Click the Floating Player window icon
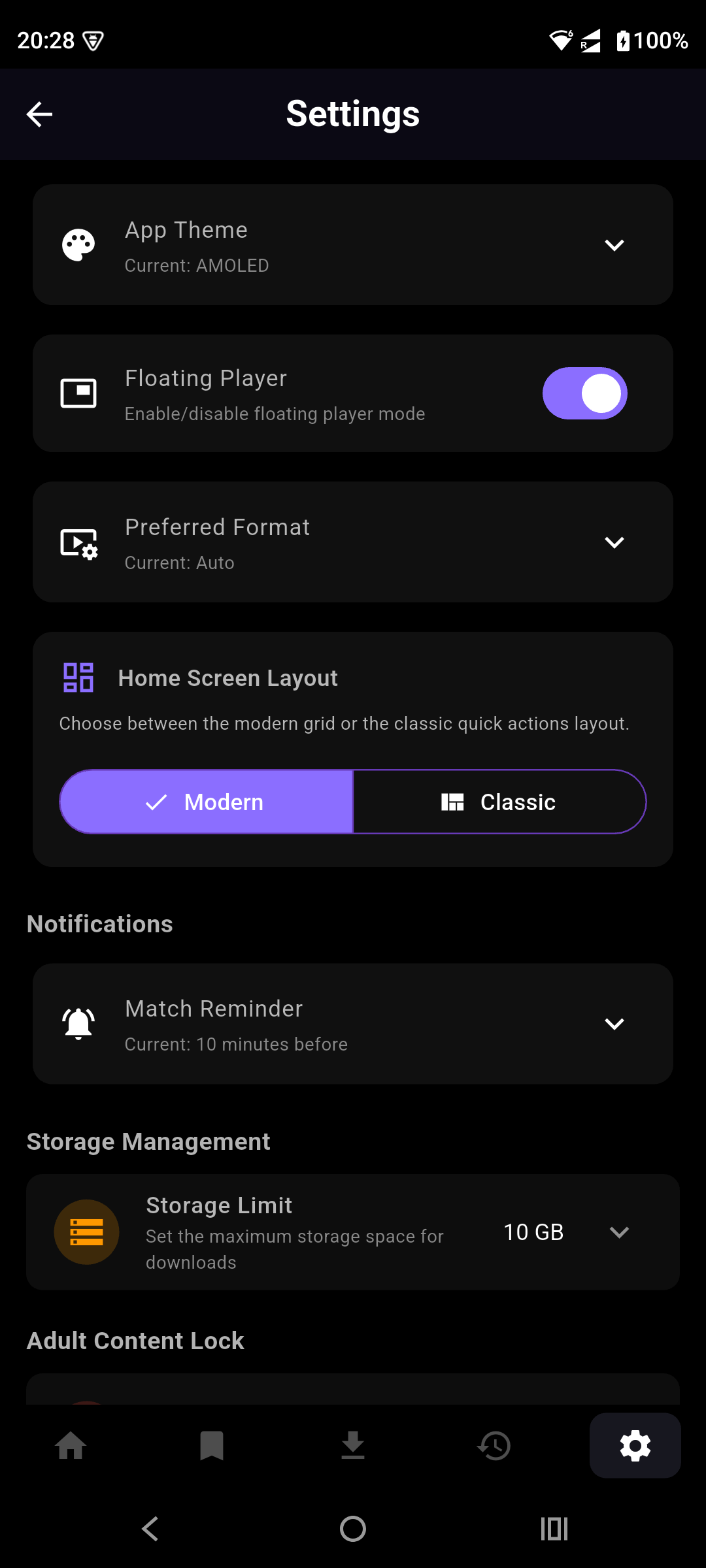Screen dimensions: 706x1568 [x=78, y=393]
